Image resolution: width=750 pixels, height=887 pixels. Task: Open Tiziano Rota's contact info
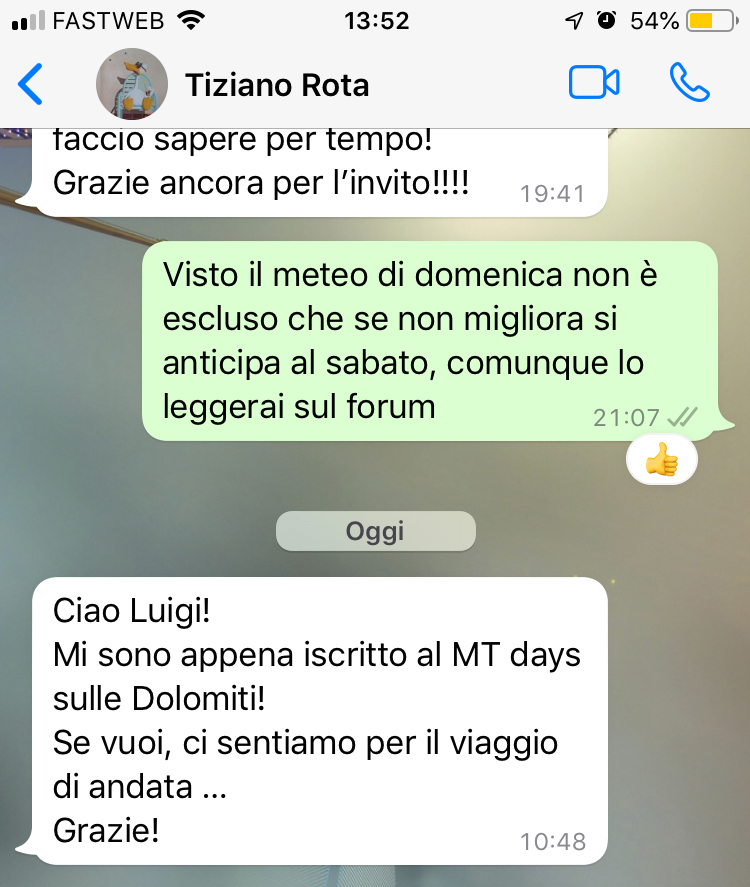[277, 86]
